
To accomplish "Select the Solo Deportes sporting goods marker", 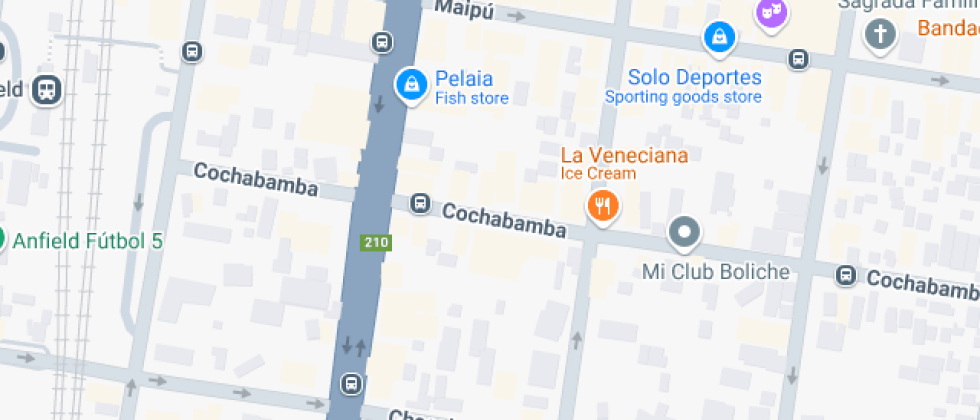I will (x=720, y=38).
